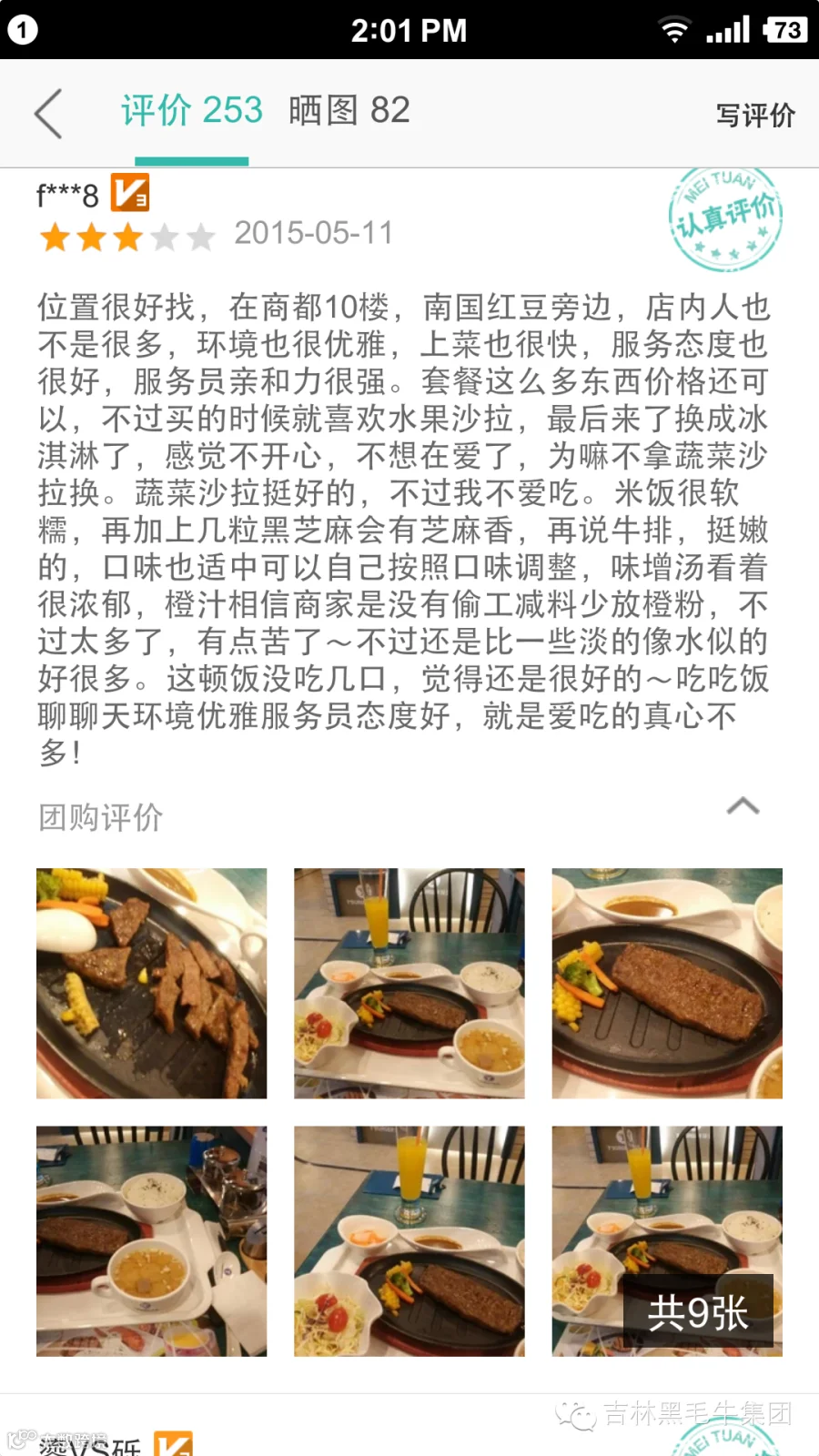Go back using the top-left arrow
This screenshot has width=819, height=1456.
(x=48, y=114)
